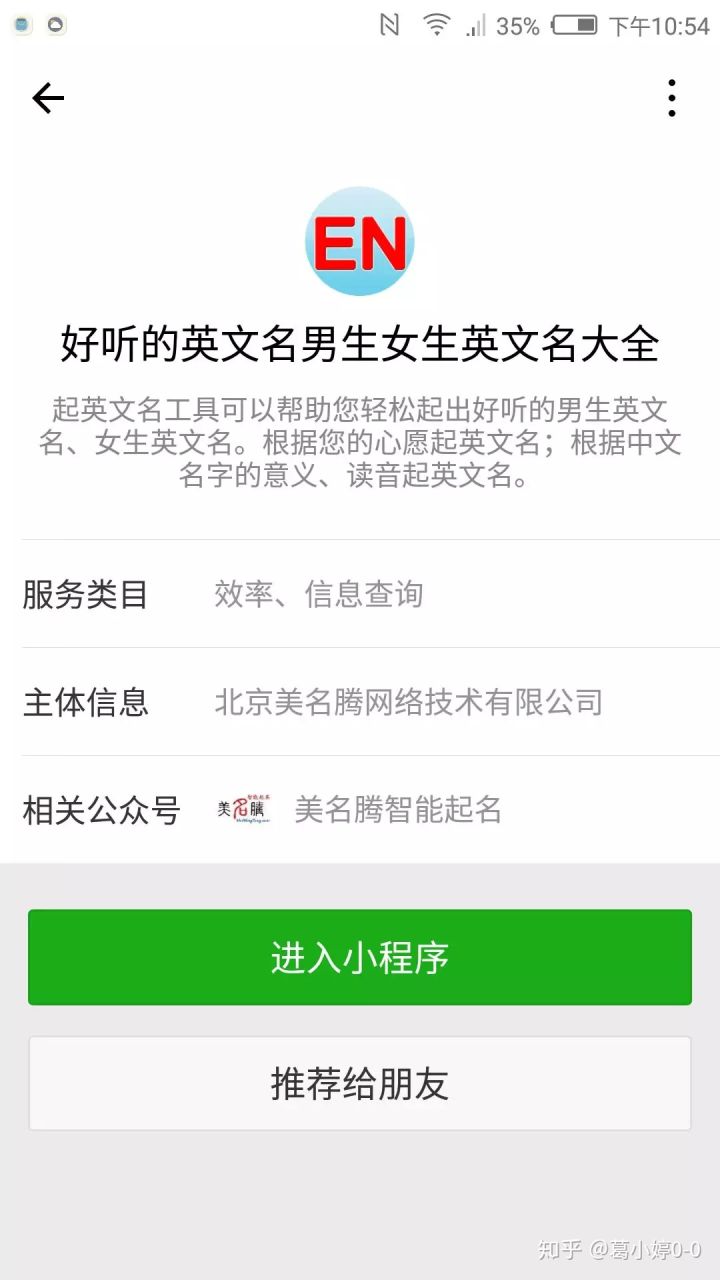Click the NFC icon in status bar
The height and width of the screenshot is (1280, 720).
[392, 26]
